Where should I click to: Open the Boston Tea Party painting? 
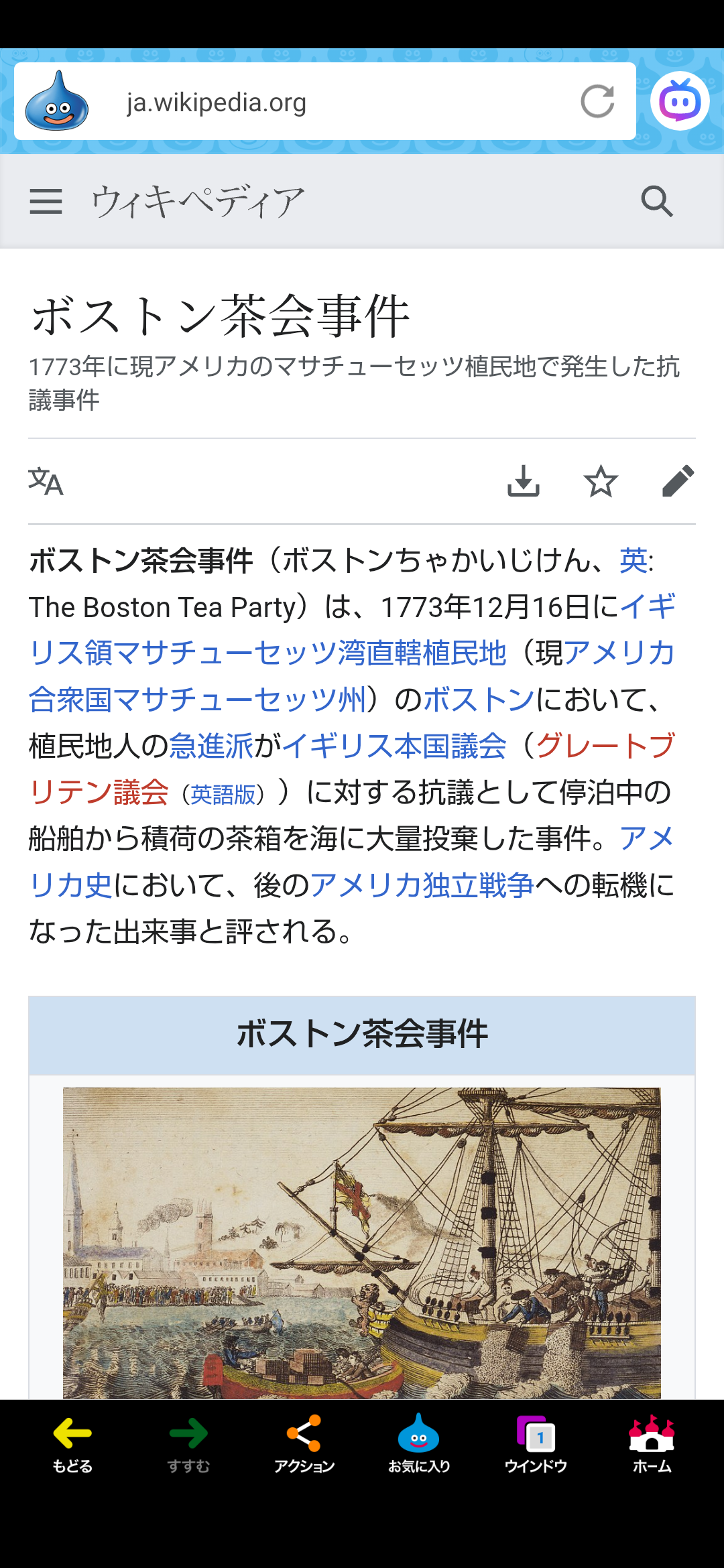tap(362, 1243)
